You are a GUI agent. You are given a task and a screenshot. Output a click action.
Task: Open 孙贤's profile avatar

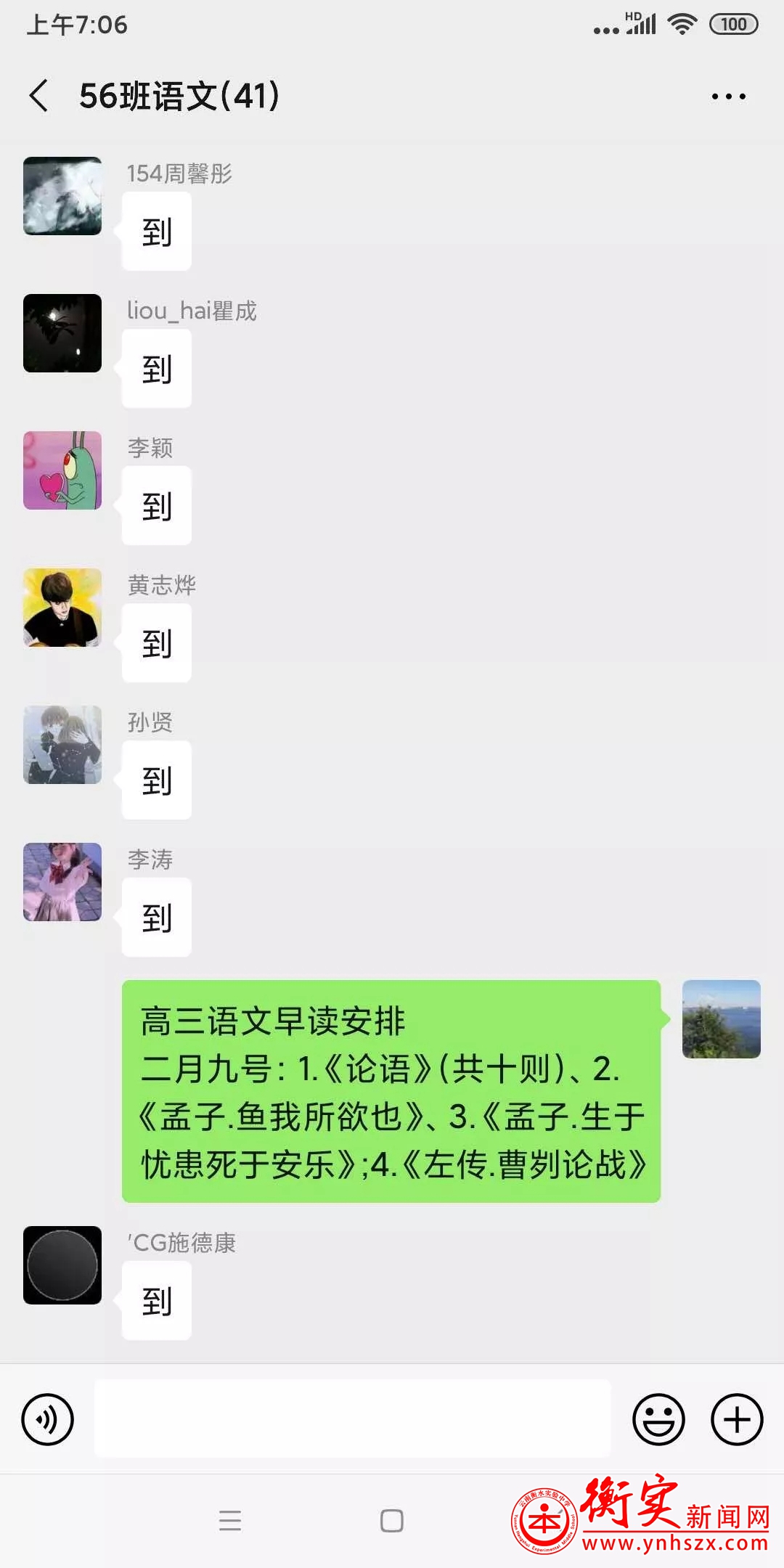tap(62, 745)
